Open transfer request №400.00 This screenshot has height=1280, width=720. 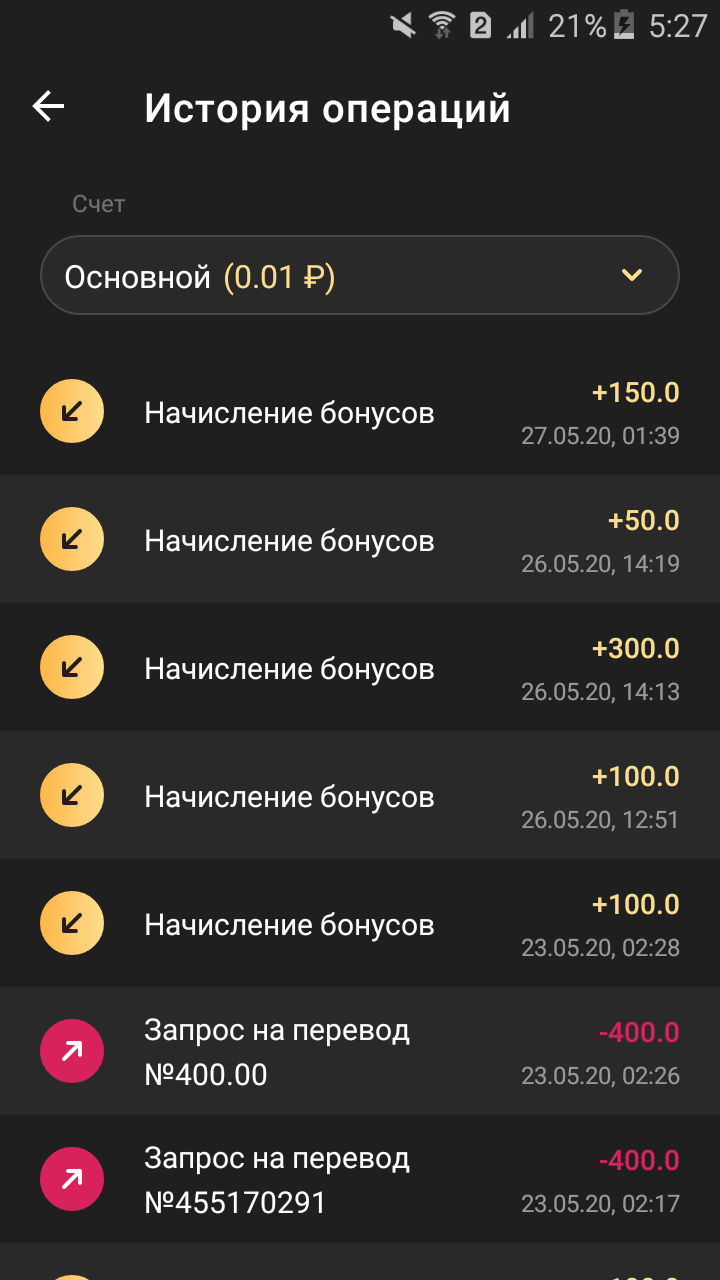coord(360,1052)
